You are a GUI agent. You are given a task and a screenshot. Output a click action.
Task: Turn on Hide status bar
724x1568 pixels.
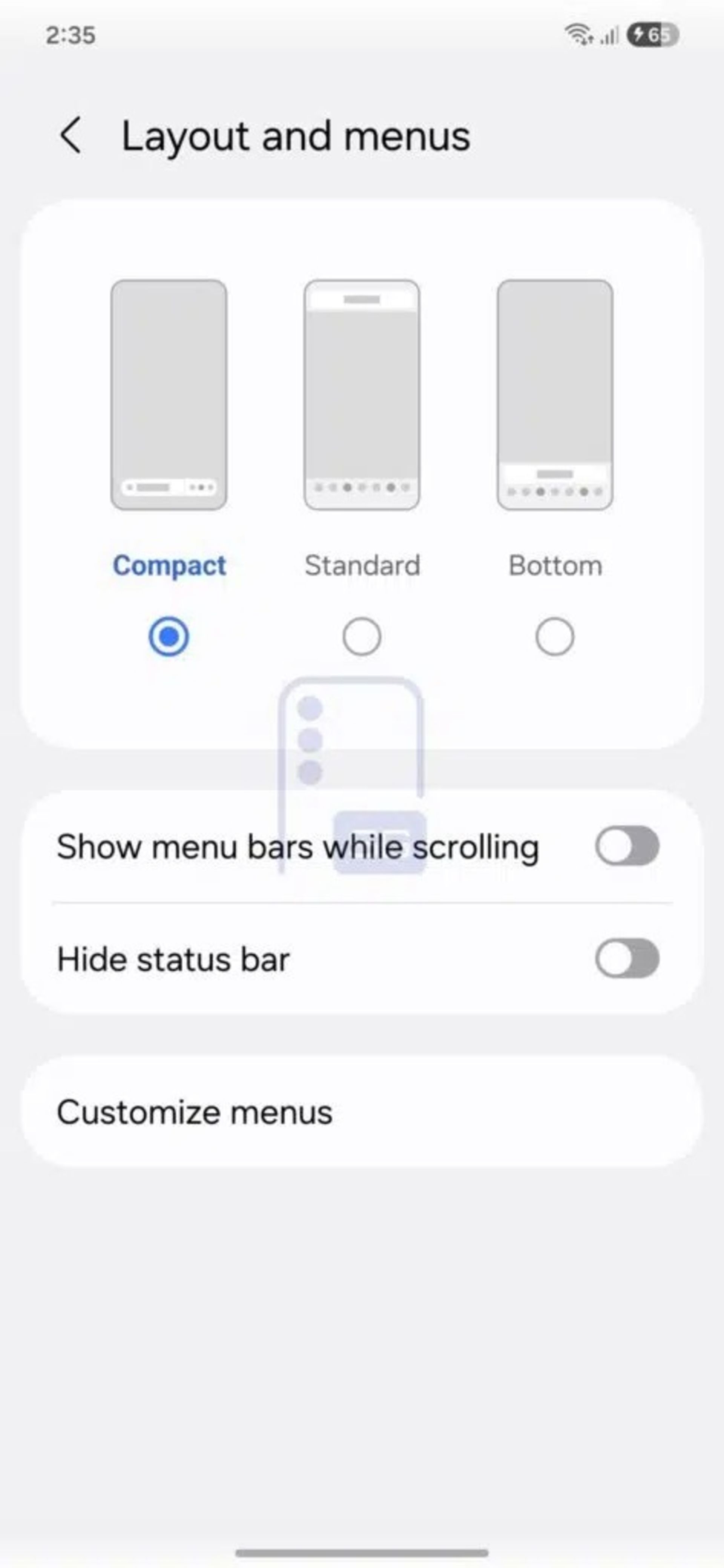pos(627,959)
